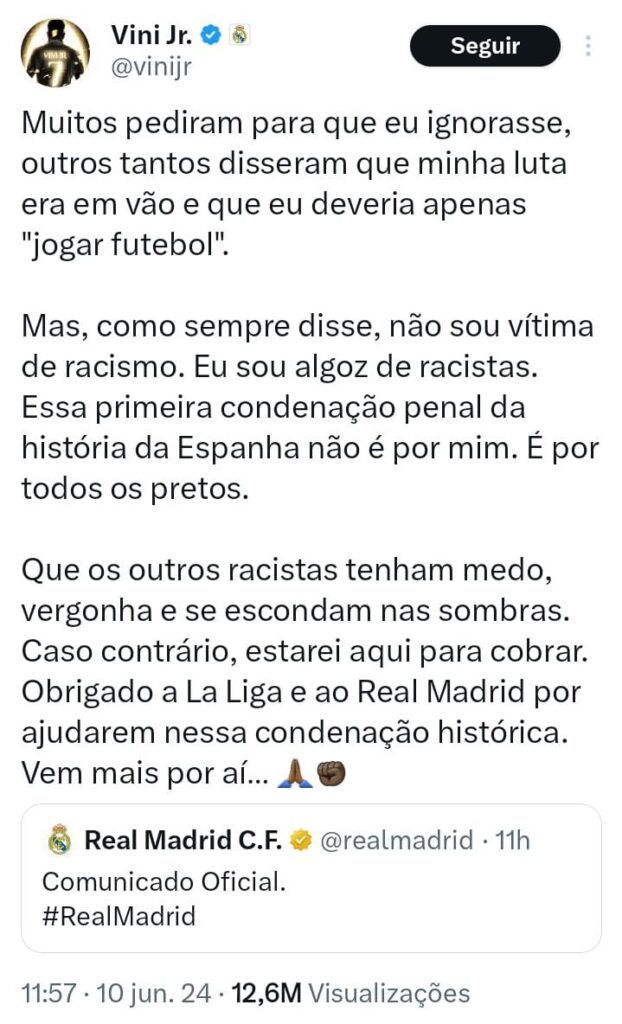Open Vini Jr.'s profile picture
This screenshot has height=1024, width=622.
click(55, 52)
